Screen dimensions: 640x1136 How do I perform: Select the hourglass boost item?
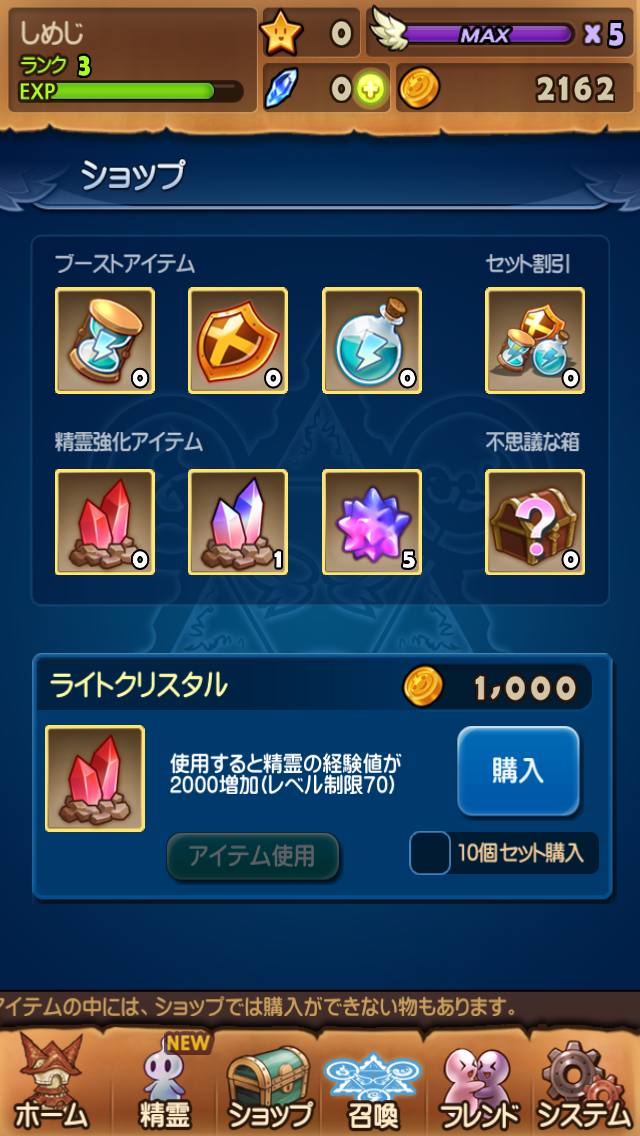[x=105, y=341]
